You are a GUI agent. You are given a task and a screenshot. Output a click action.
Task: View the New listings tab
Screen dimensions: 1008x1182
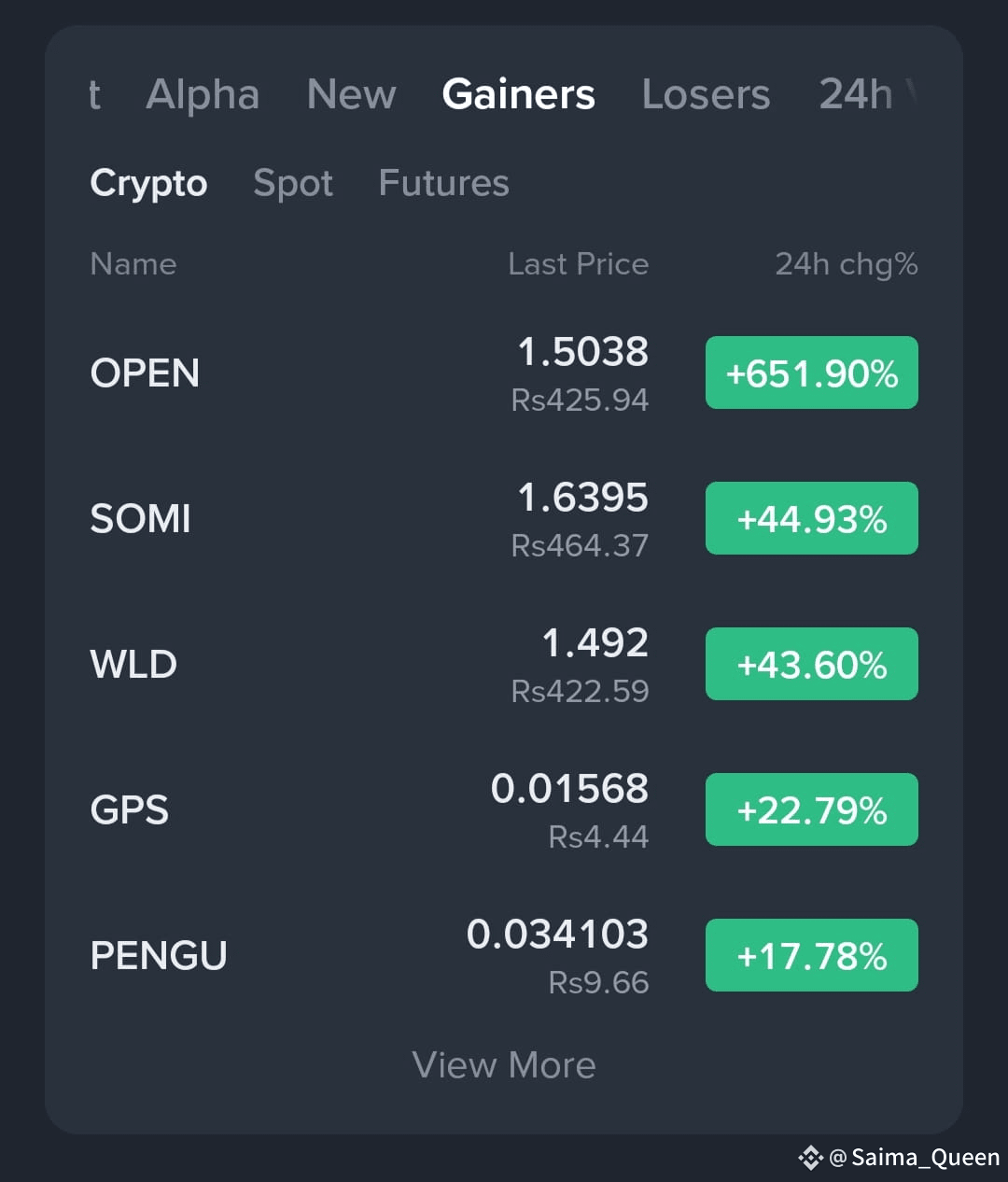(351, 94)
